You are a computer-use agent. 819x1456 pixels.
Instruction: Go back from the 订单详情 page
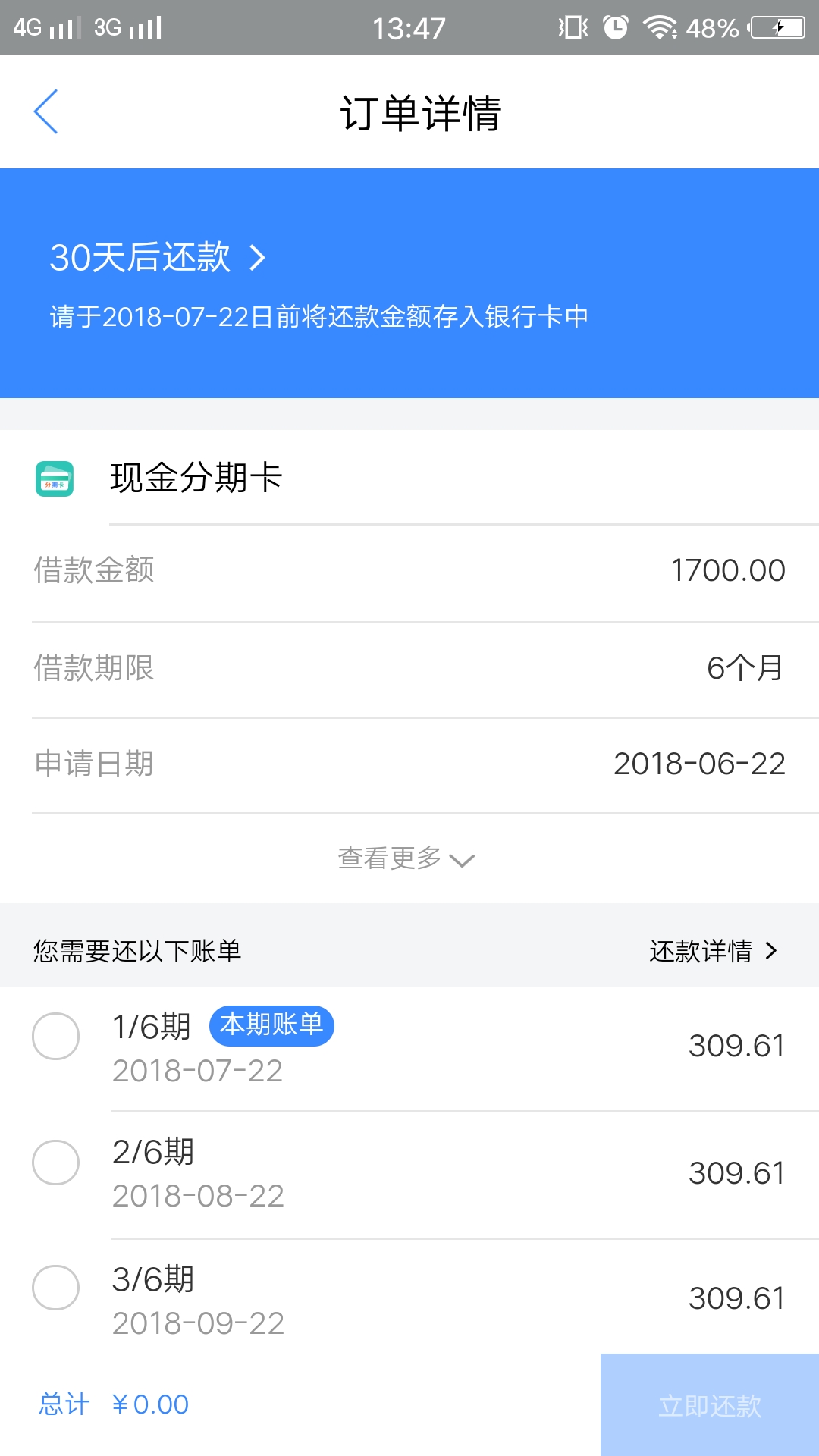tap(46, 111)
